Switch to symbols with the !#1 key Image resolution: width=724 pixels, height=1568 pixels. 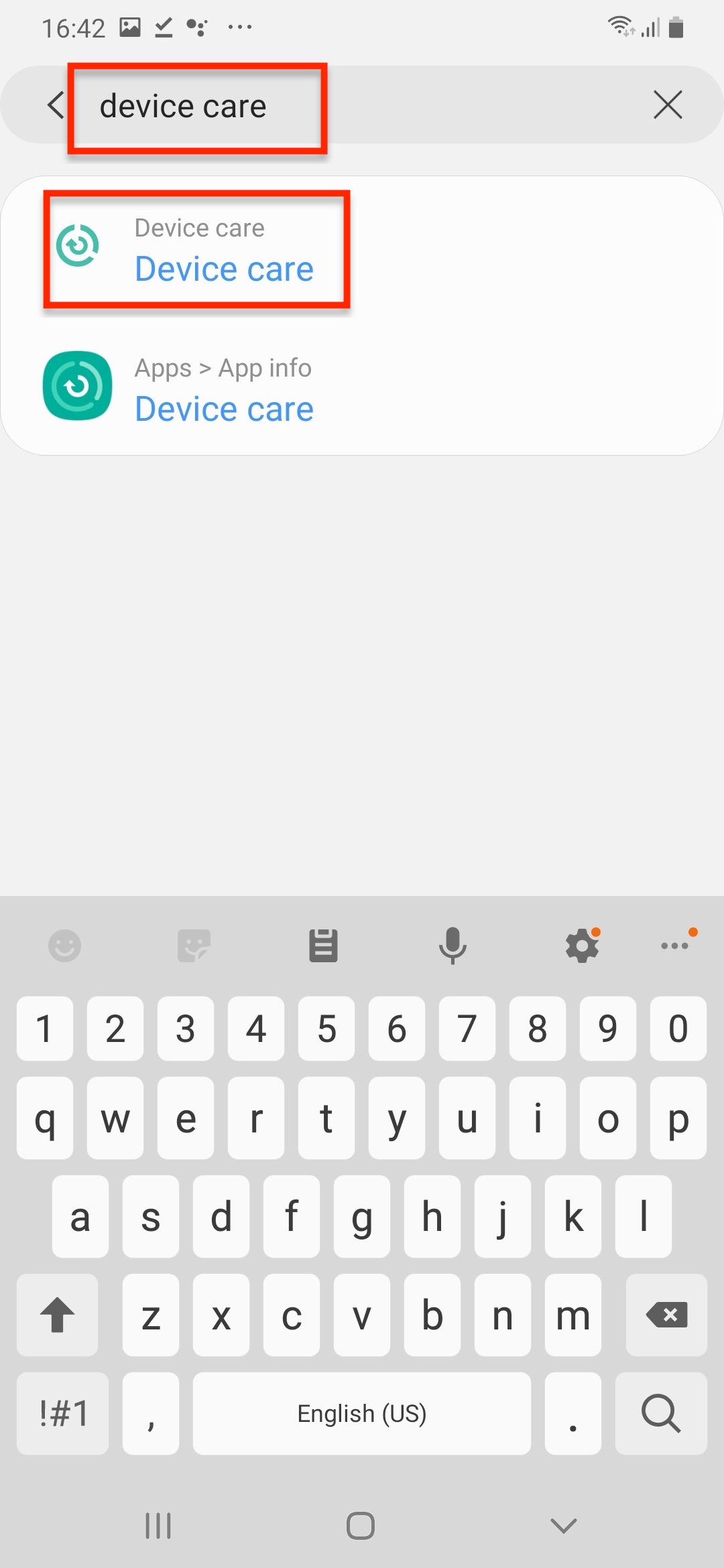(x=63, y=1413)
